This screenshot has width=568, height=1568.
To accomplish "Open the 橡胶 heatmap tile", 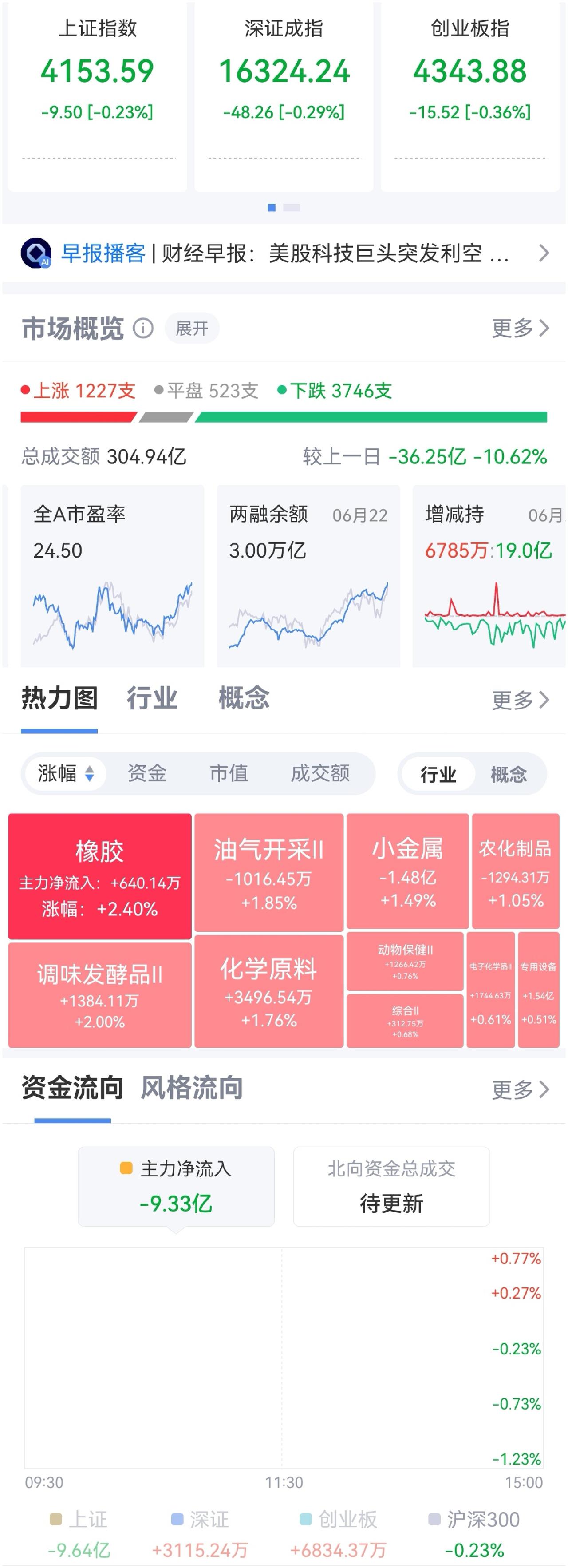I will coord(100,876).
